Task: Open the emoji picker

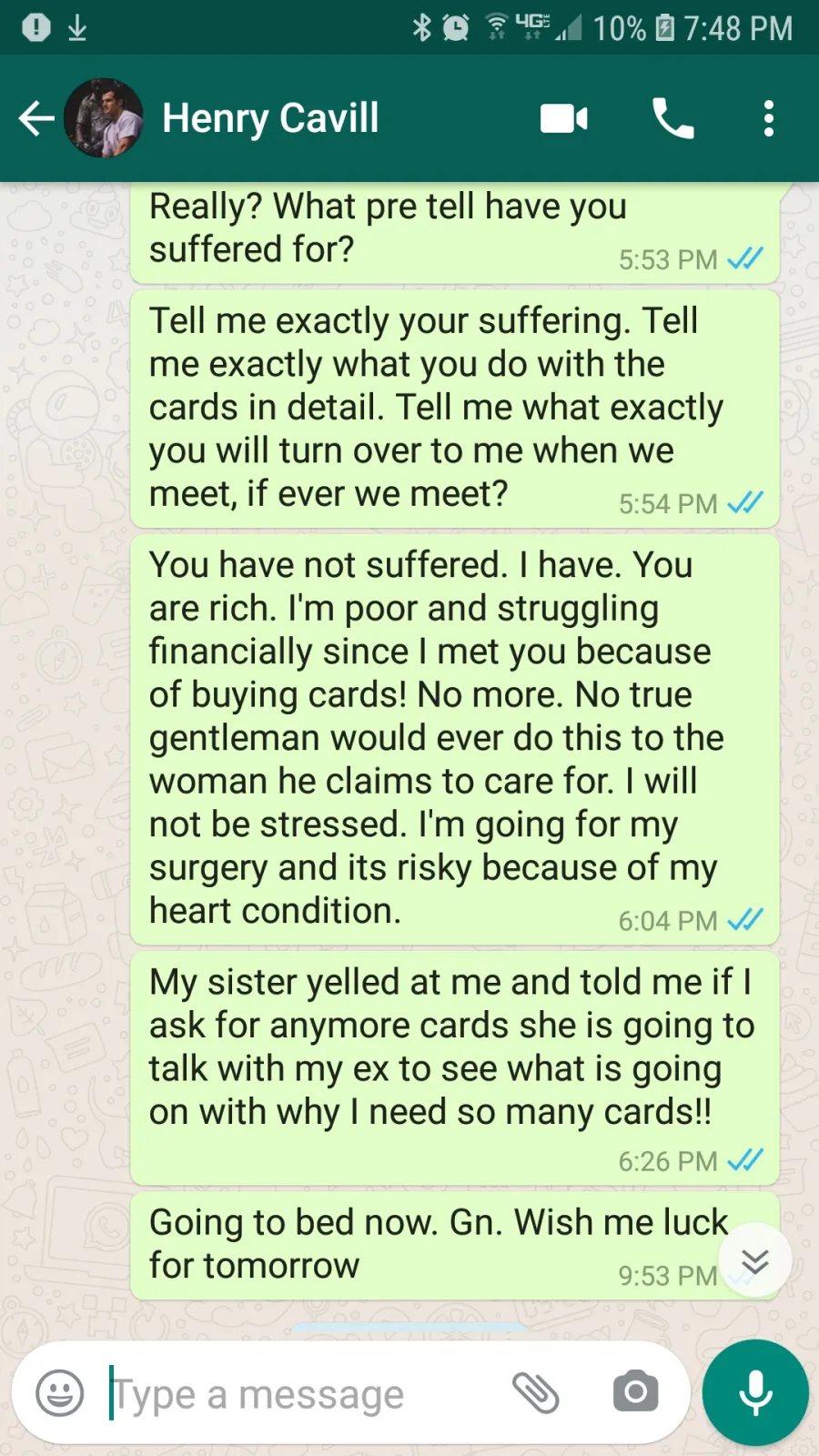Action: (x=60, y=1393)
